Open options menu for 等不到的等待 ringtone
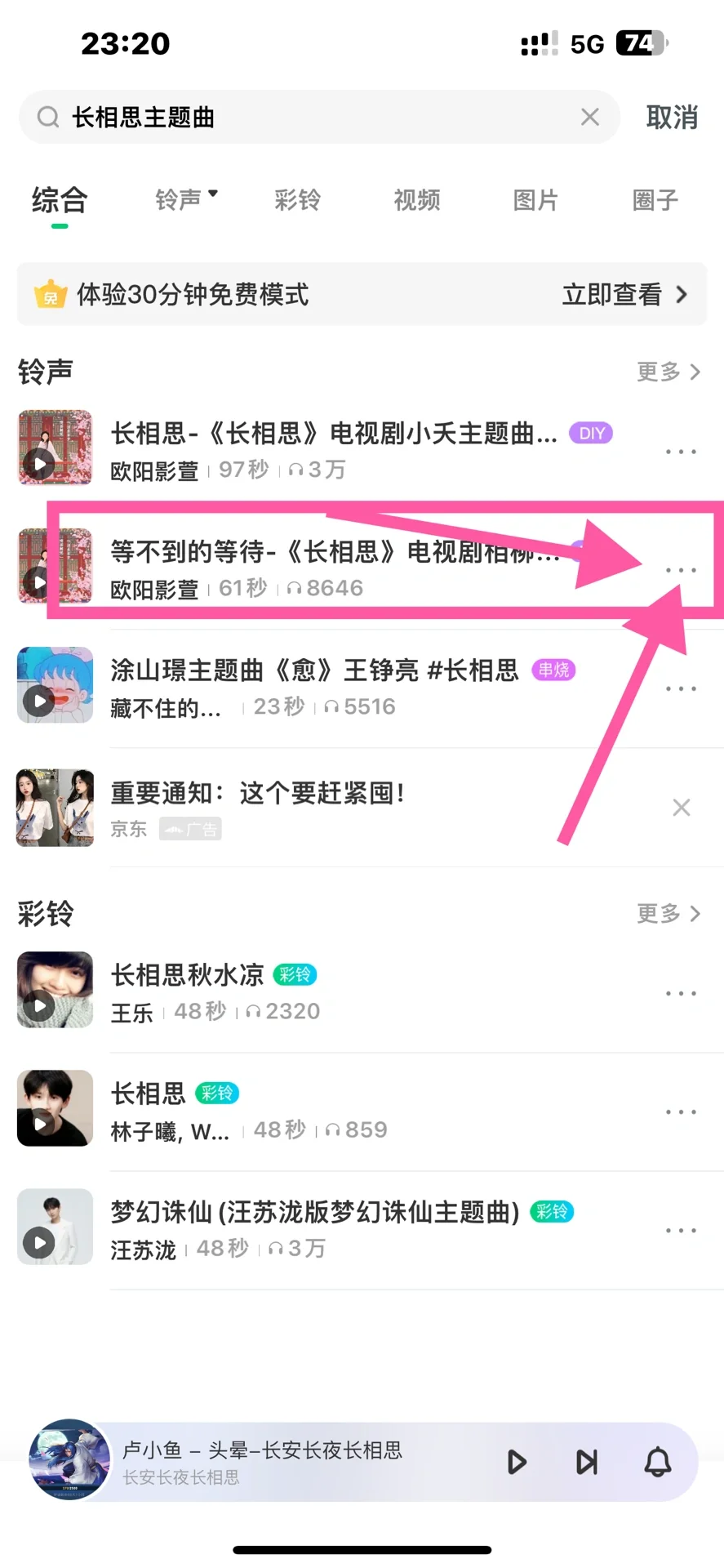724x1568 pixels. 681,569
